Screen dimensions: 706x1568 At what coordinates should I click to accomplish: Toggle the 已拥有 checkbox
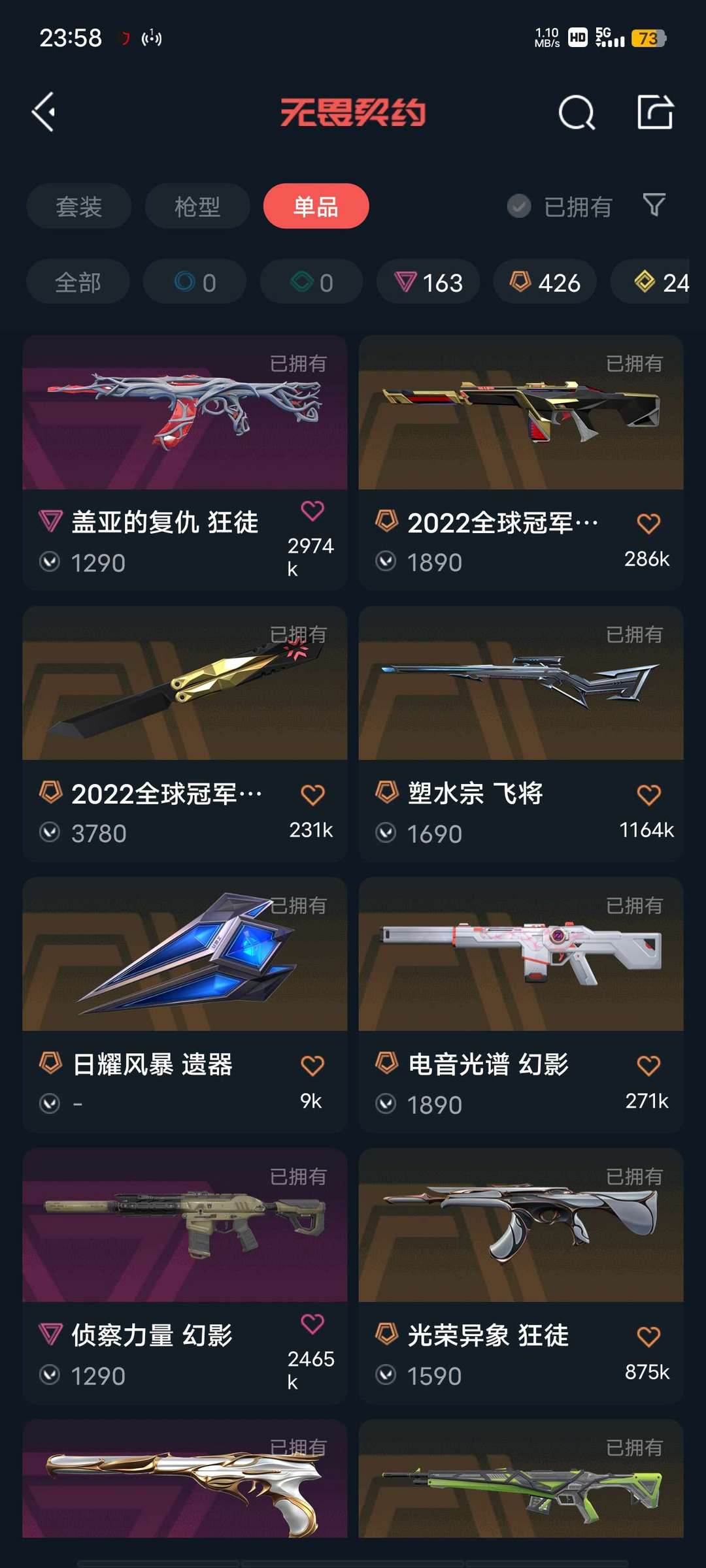(519, 206)
